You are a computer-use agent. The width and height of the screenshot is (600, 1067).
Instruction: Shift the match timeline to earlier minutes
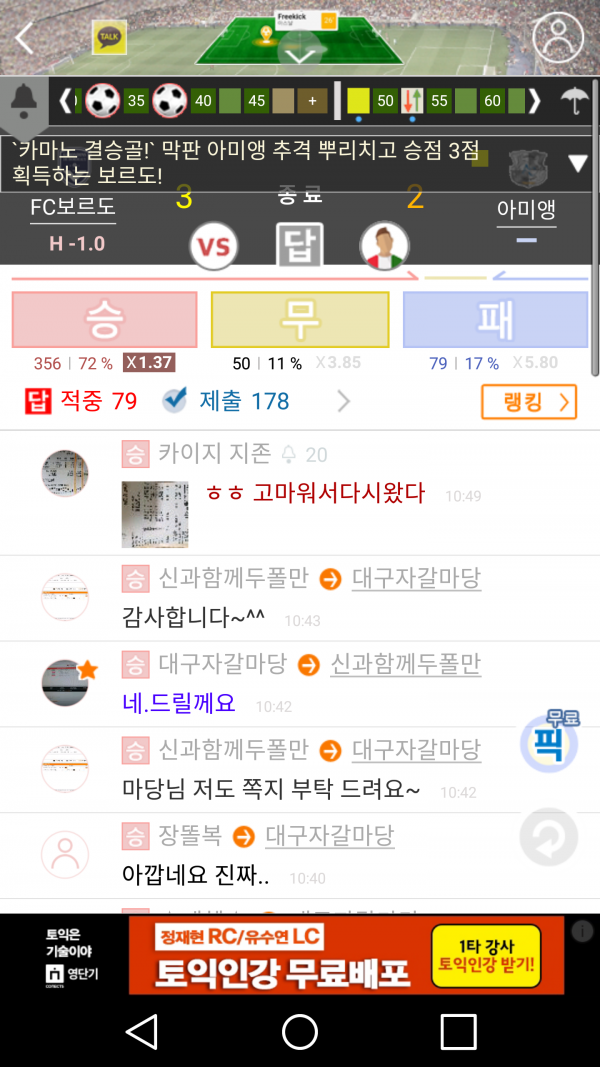pyautogui.click(x=65, y=101)
